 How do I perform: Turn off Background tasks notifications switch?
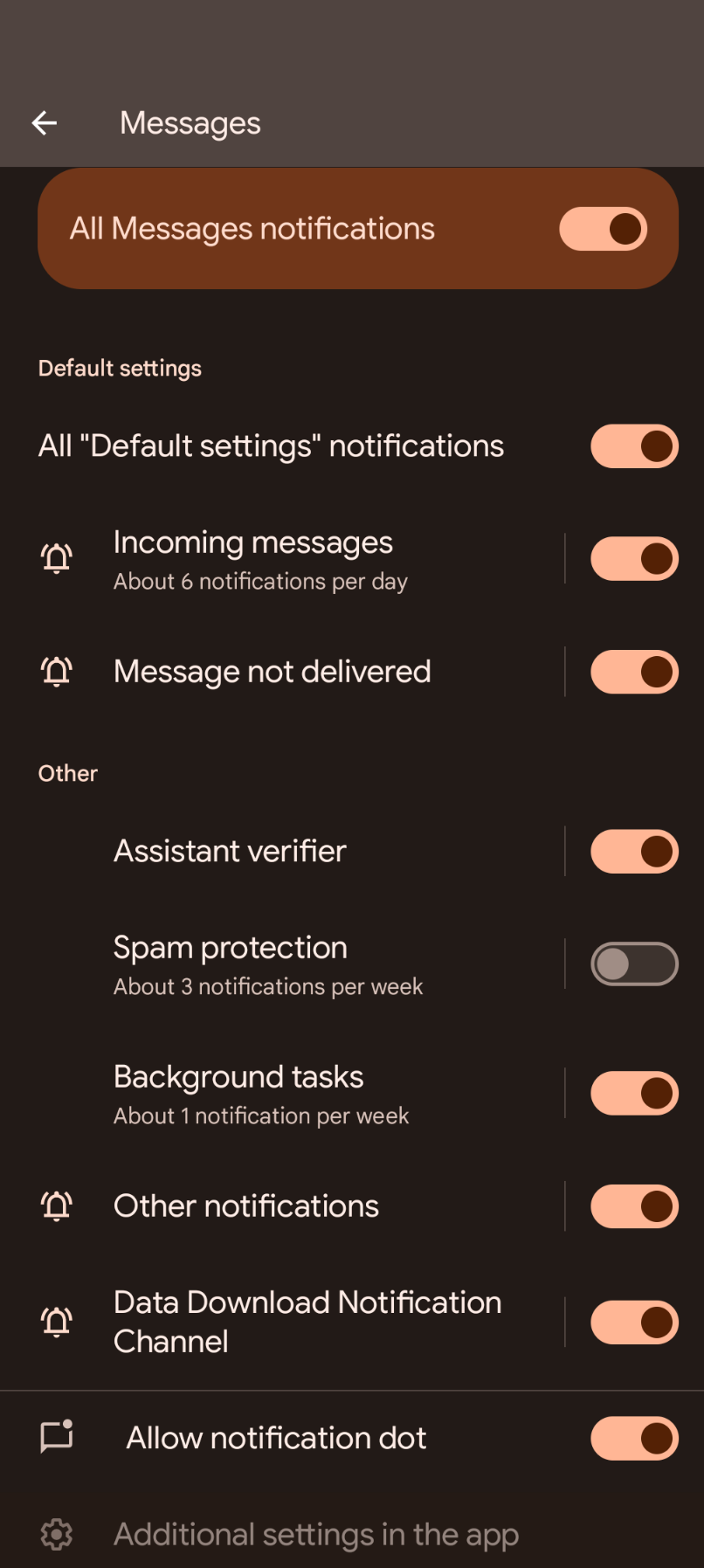(634, 1094)
